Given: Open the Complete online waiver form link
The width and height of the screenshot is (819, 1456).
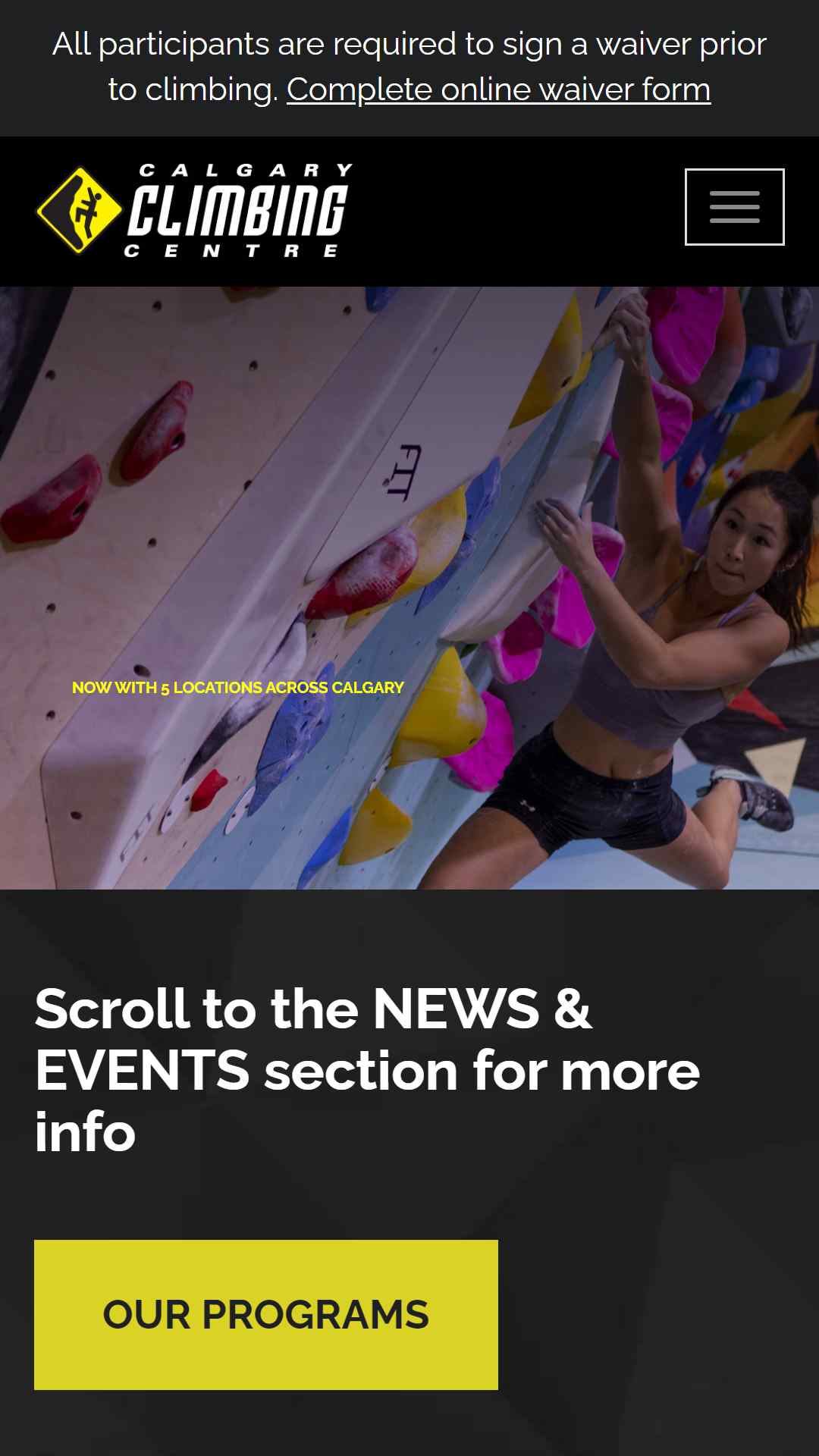Looking at the screenshot, I should click(x=498, y=89).
